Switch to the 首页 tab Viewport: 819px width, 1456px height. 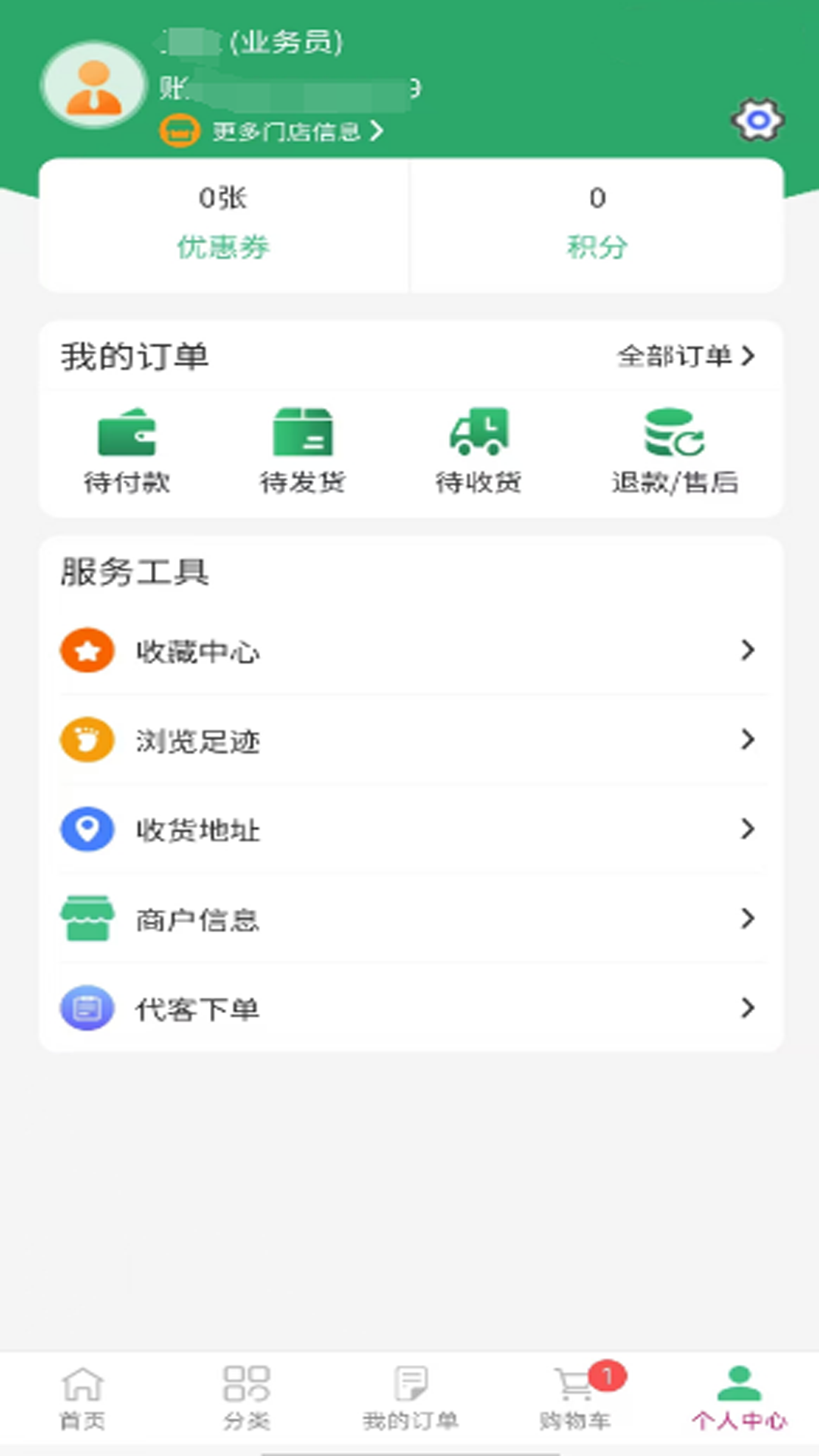83,1399
